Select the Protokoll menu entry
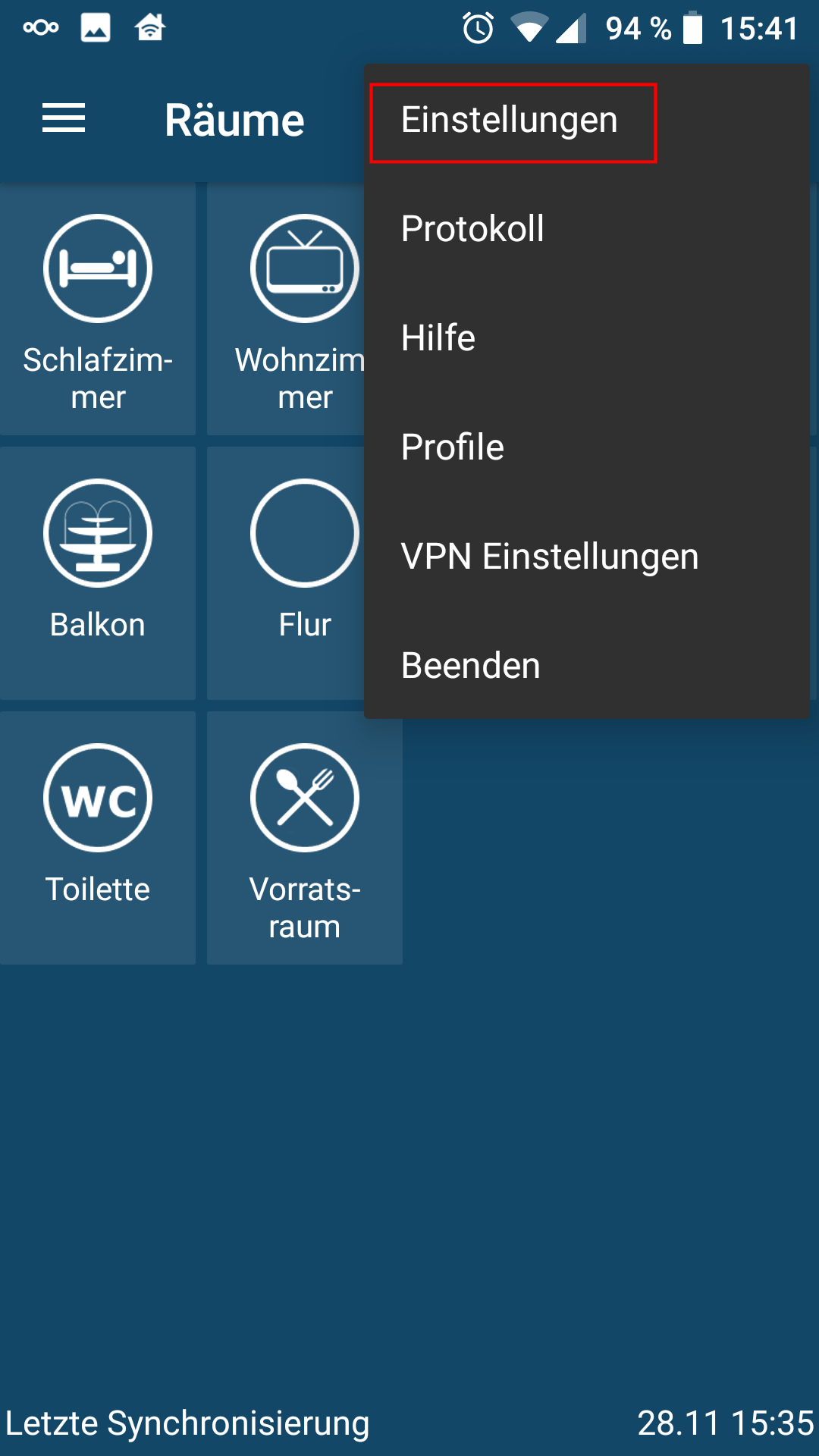 point(472,229)
